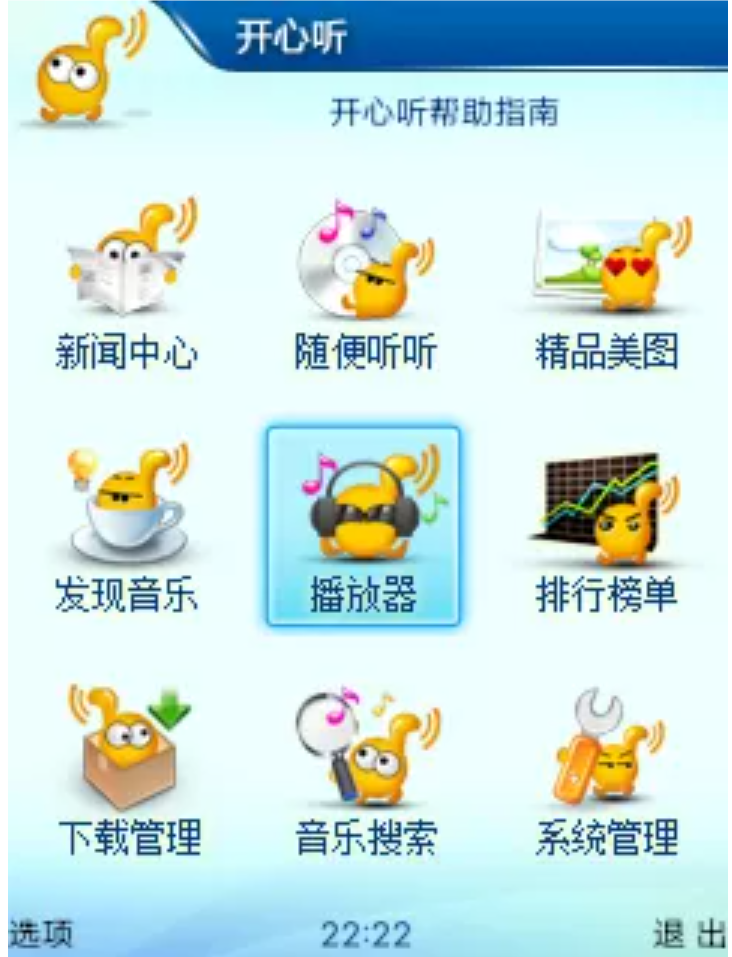Tap the 选项 options softkey
The image size is (732, 957).
40,934
